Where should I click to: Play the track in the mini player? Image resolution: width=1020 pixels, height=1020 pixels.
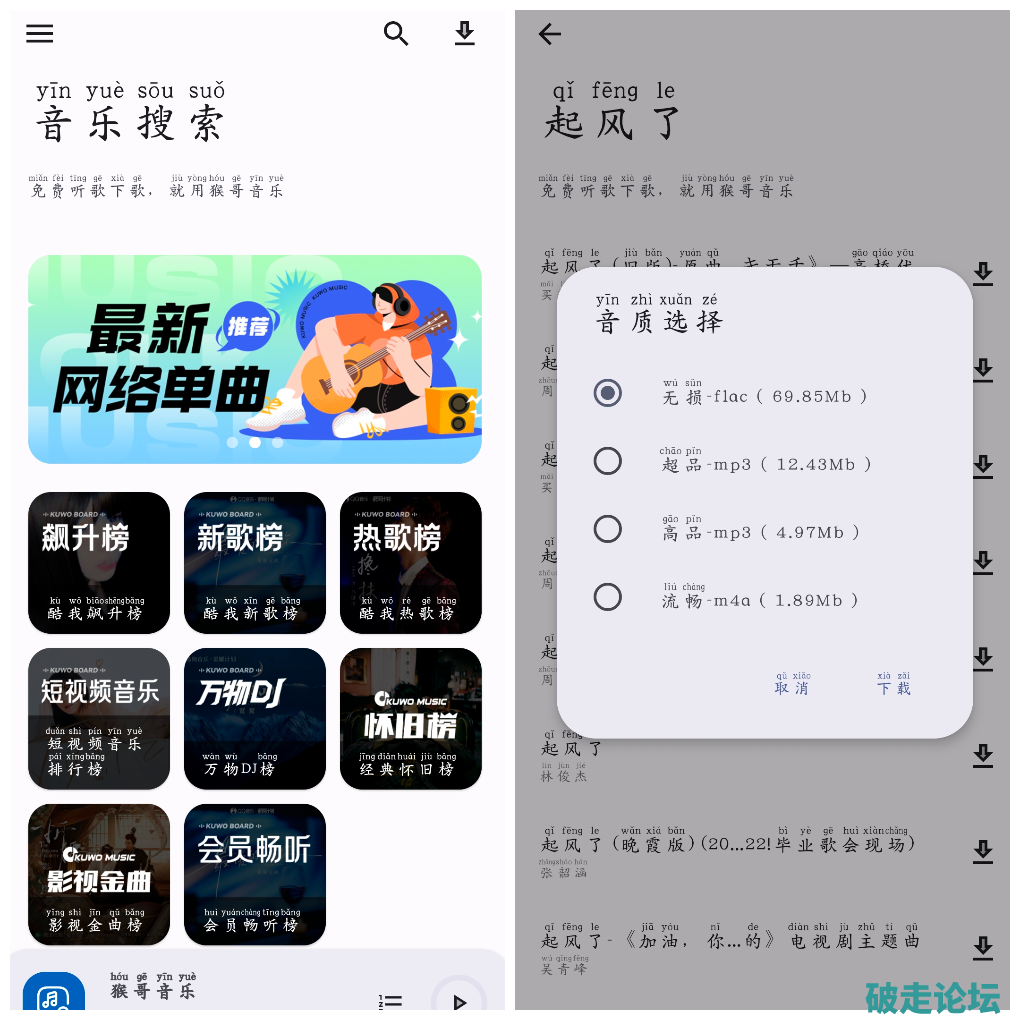pos(458,1000)
